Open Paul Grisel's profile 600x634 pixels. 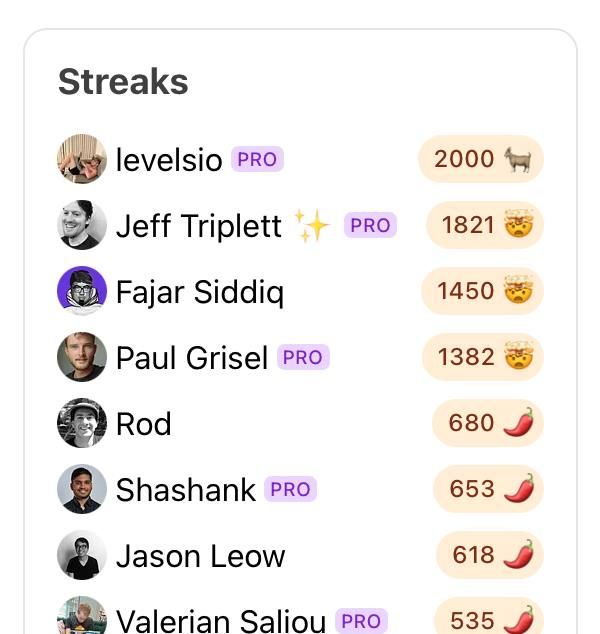point(191,358)
